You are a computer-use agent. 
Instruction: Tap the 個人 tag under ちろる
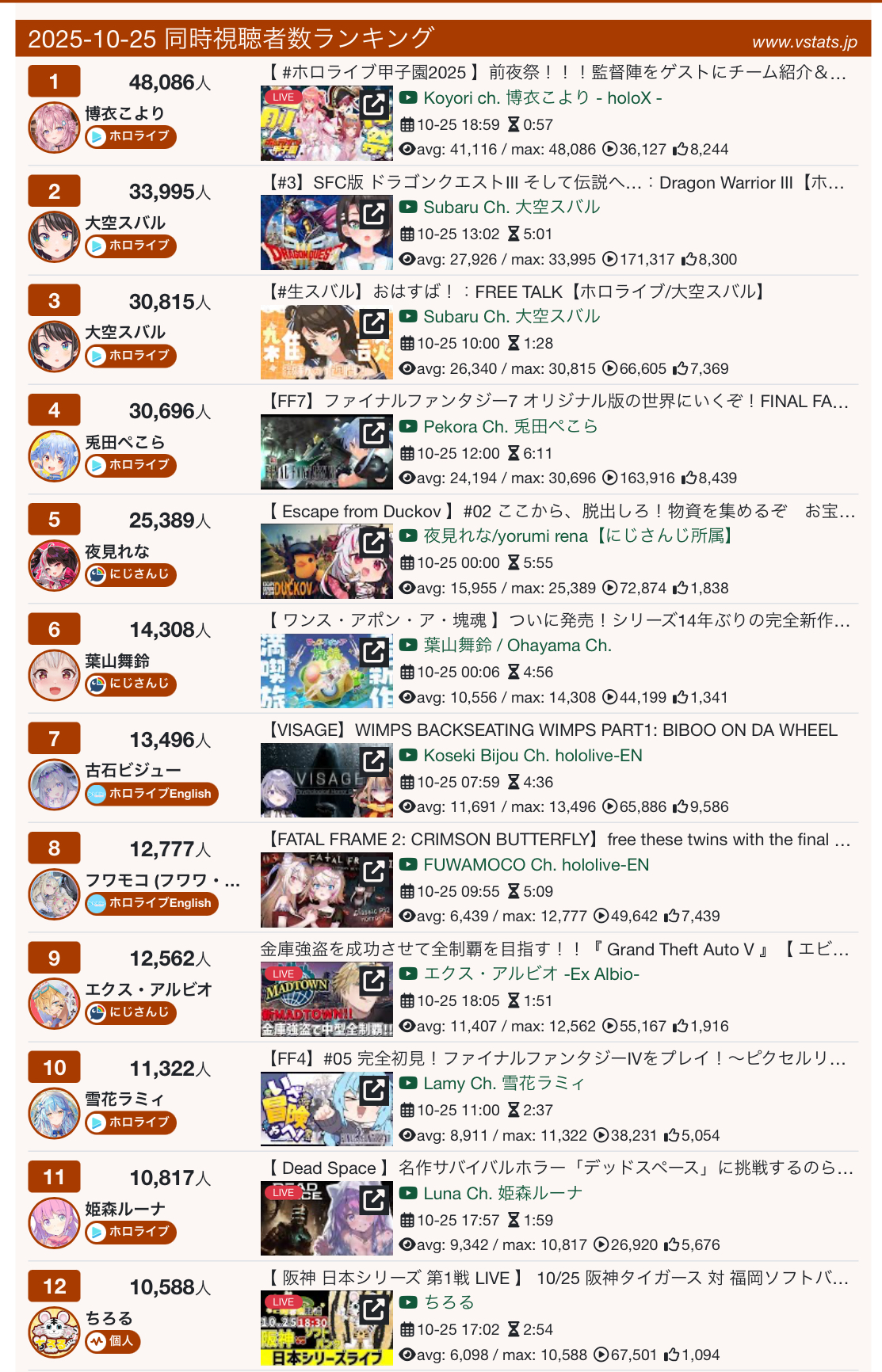113,1341
